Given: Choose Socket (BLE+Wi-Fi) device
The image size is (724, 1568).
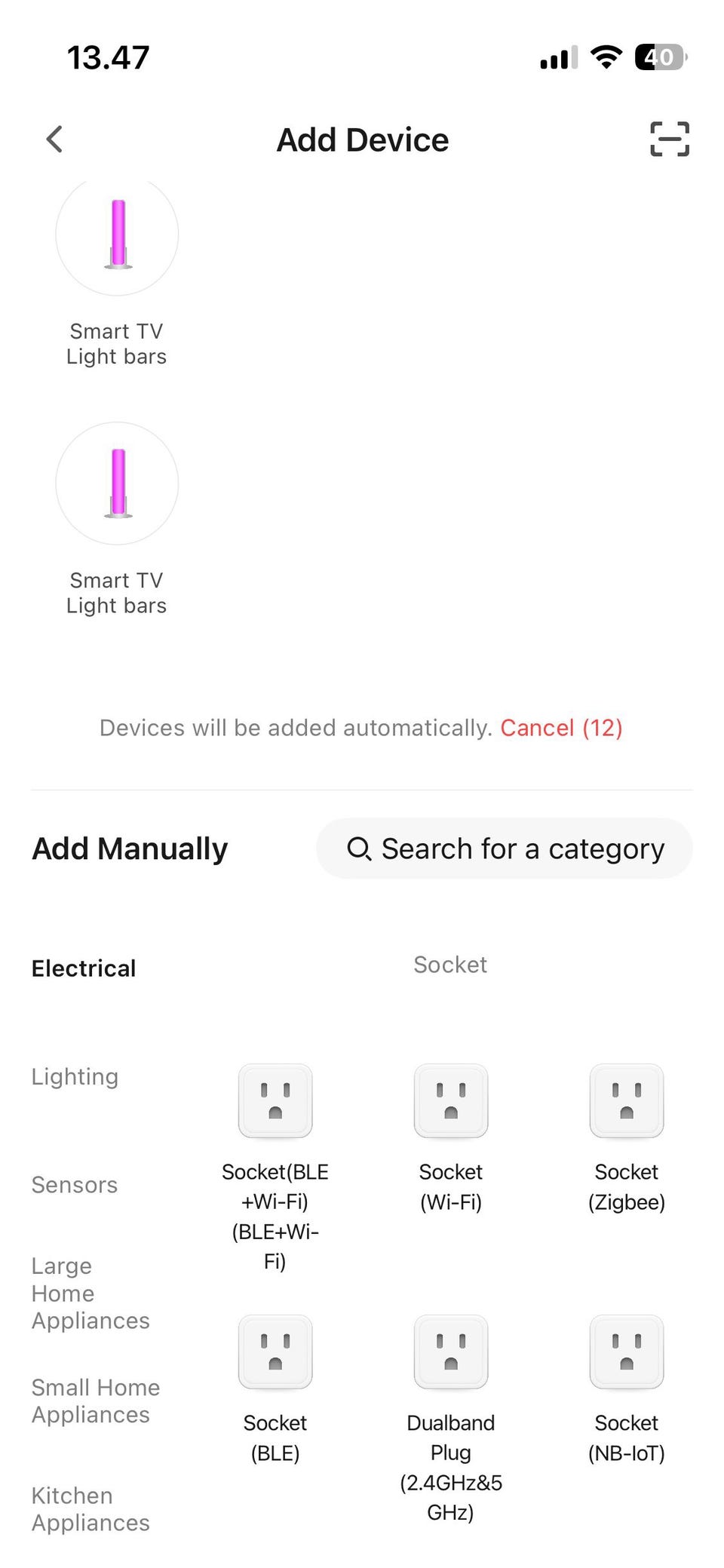Looking at the screenshot, I should coord(275,1102).
